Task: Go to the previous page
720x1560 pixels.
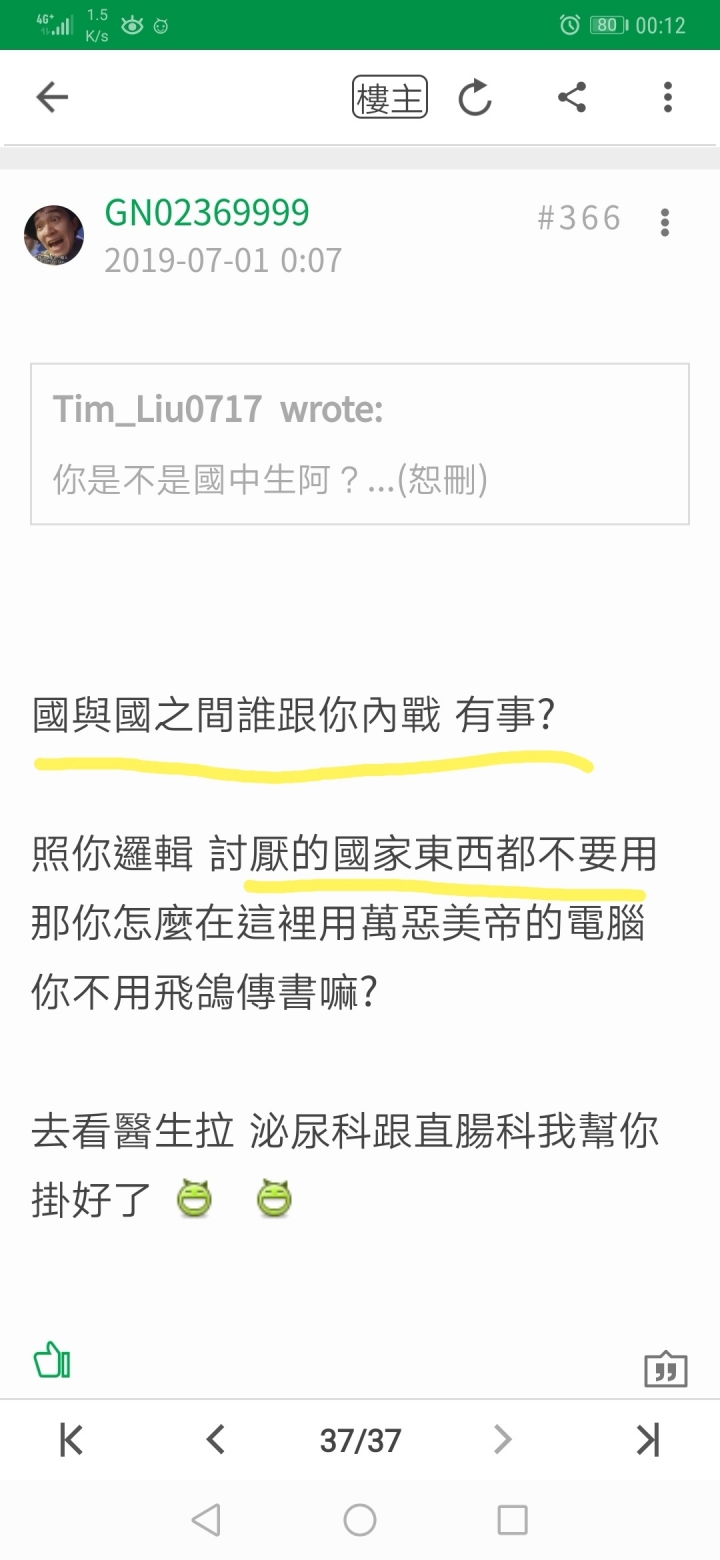Action: [215, 1440]
